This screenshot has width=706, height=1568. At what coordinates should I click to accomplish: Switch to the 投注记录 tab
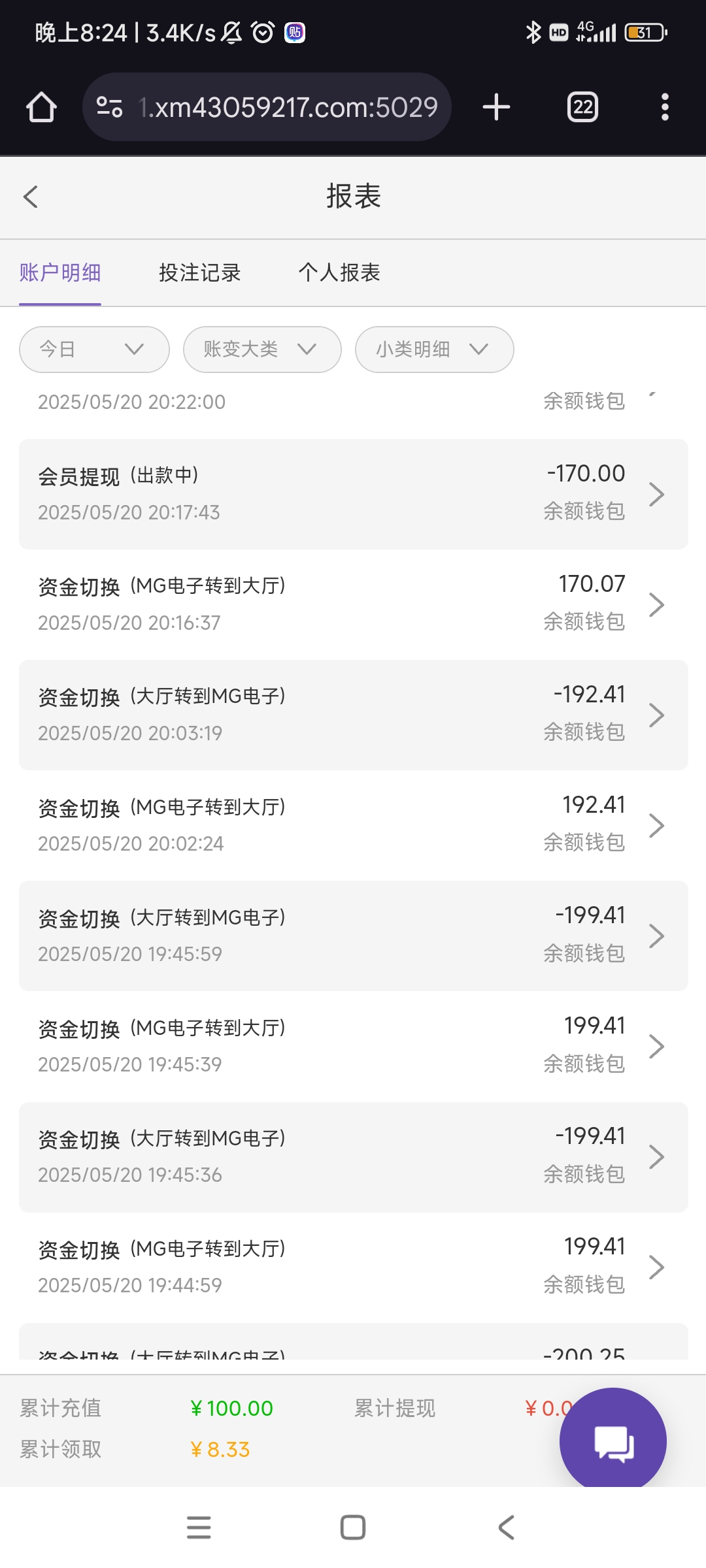tap(200, 272)
